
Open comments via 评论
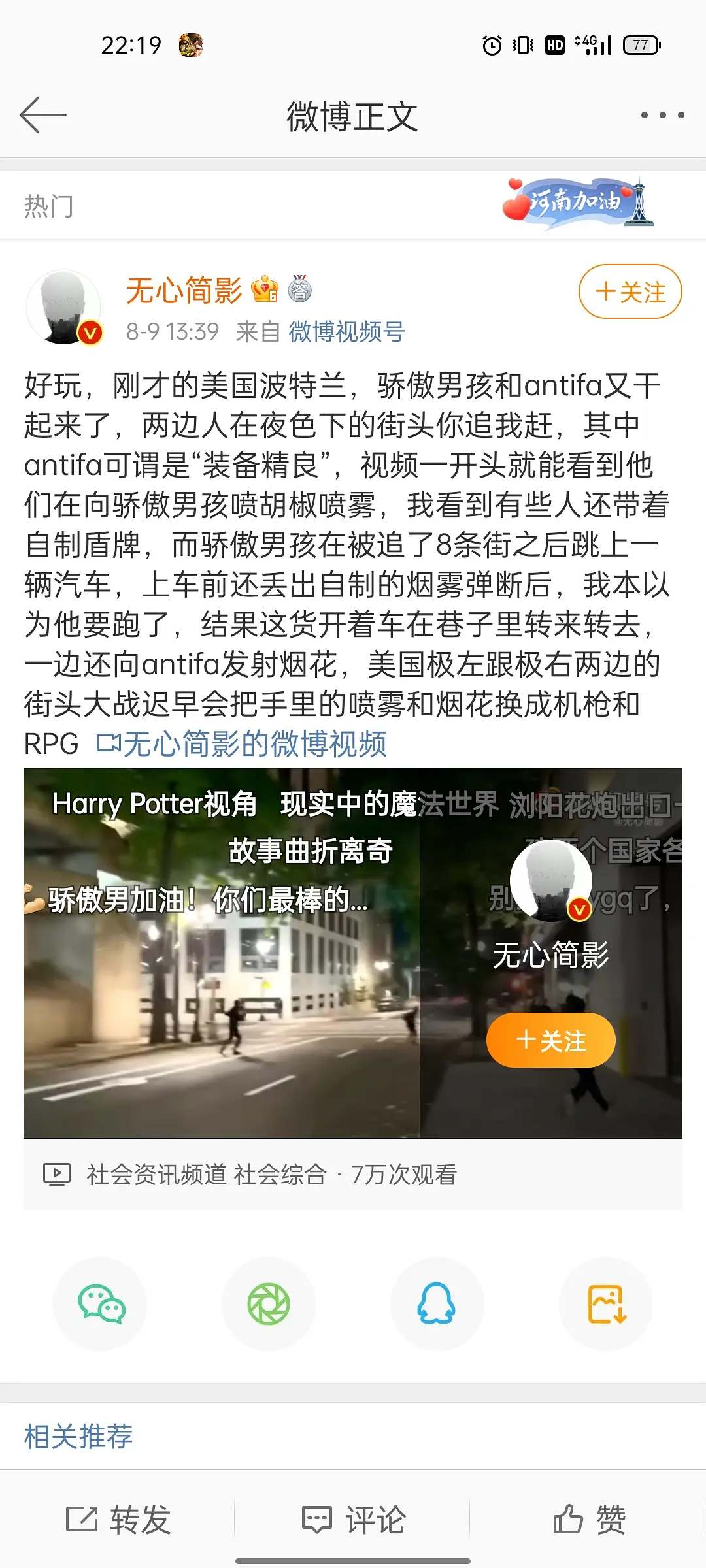tap(353, 1520)
